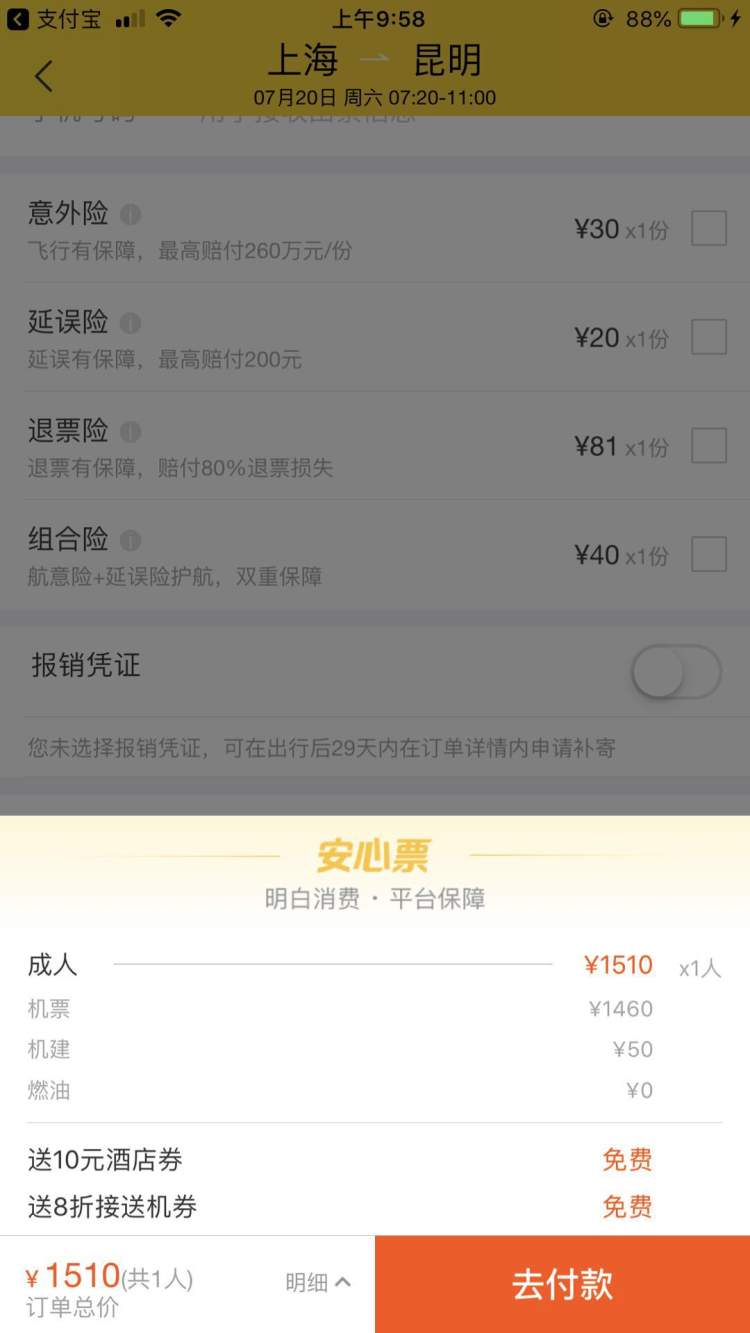
Task: Tap the info icon for 组合险
Action: click(131, 540)
